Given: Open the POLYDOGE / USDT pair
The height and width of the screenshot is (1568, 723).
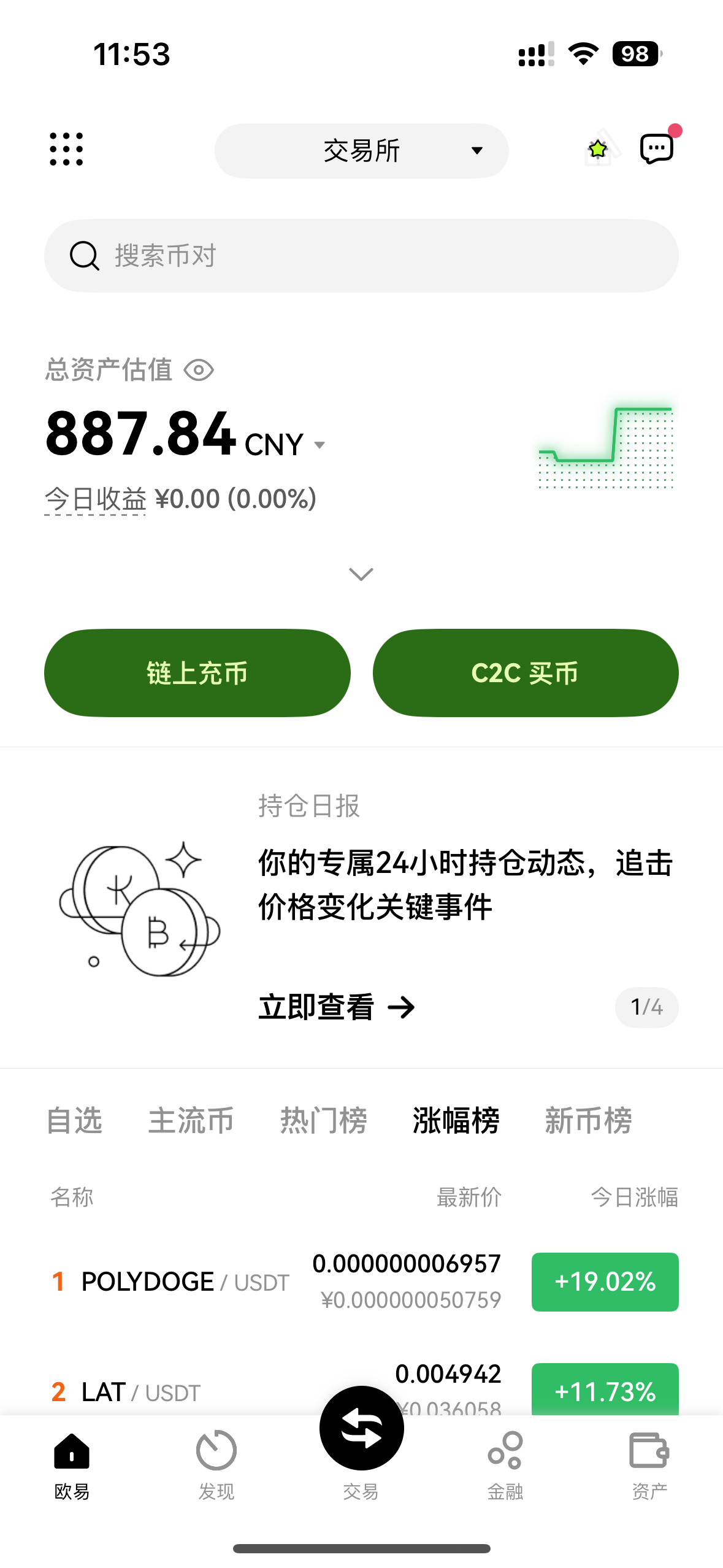Looking at the screenshot, I should (x=184, y=1282).
